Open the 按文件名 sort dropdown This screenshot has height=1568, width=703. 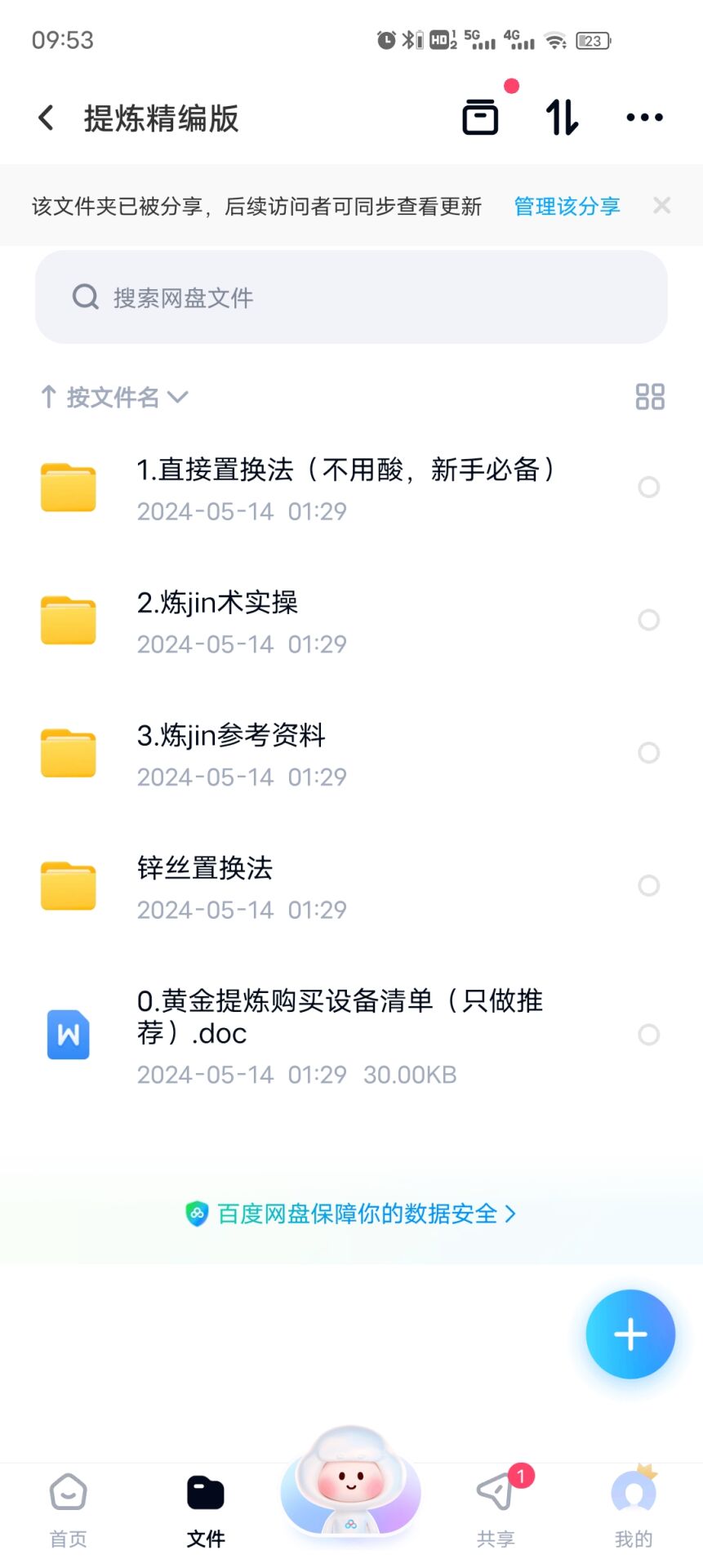click(x=114, y=397)
